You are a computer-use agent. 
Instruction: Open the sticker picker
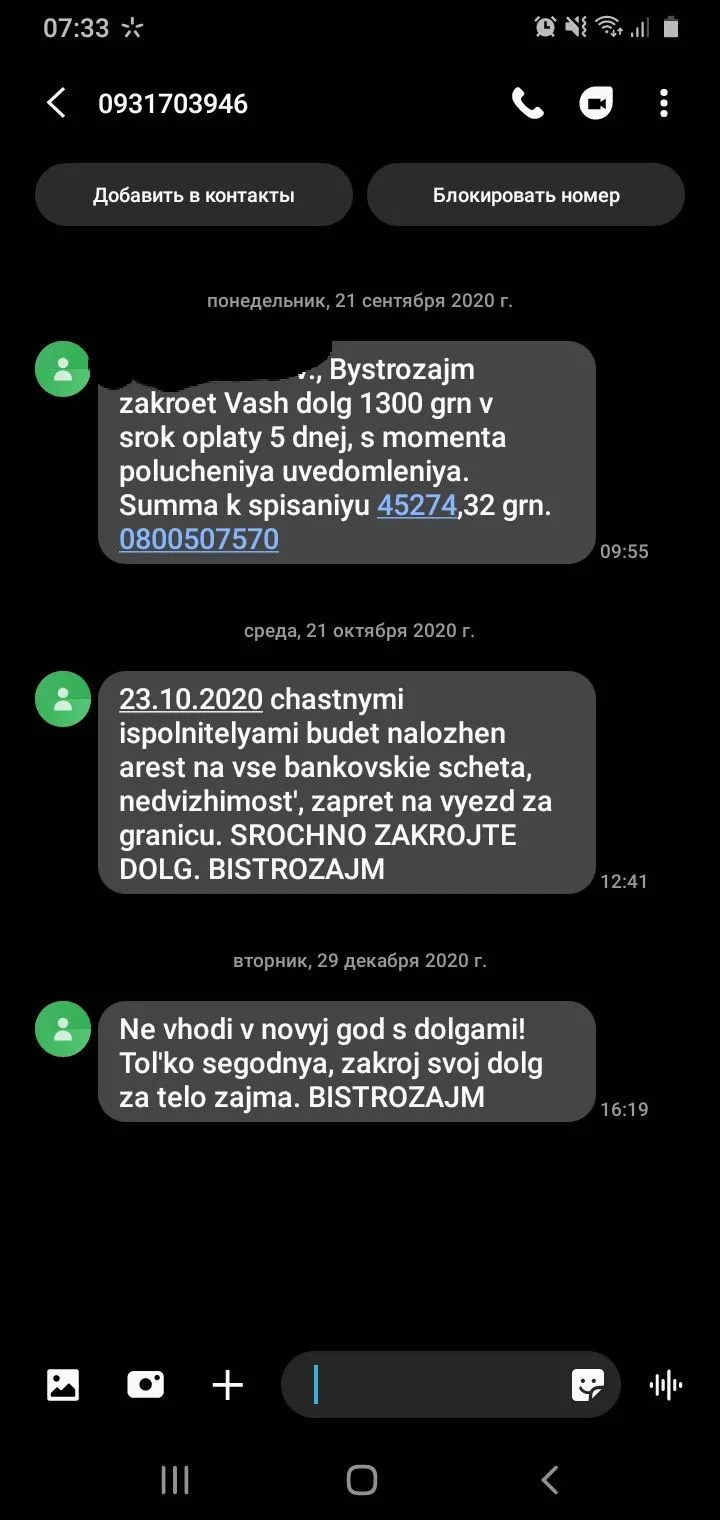point(588,1385)
